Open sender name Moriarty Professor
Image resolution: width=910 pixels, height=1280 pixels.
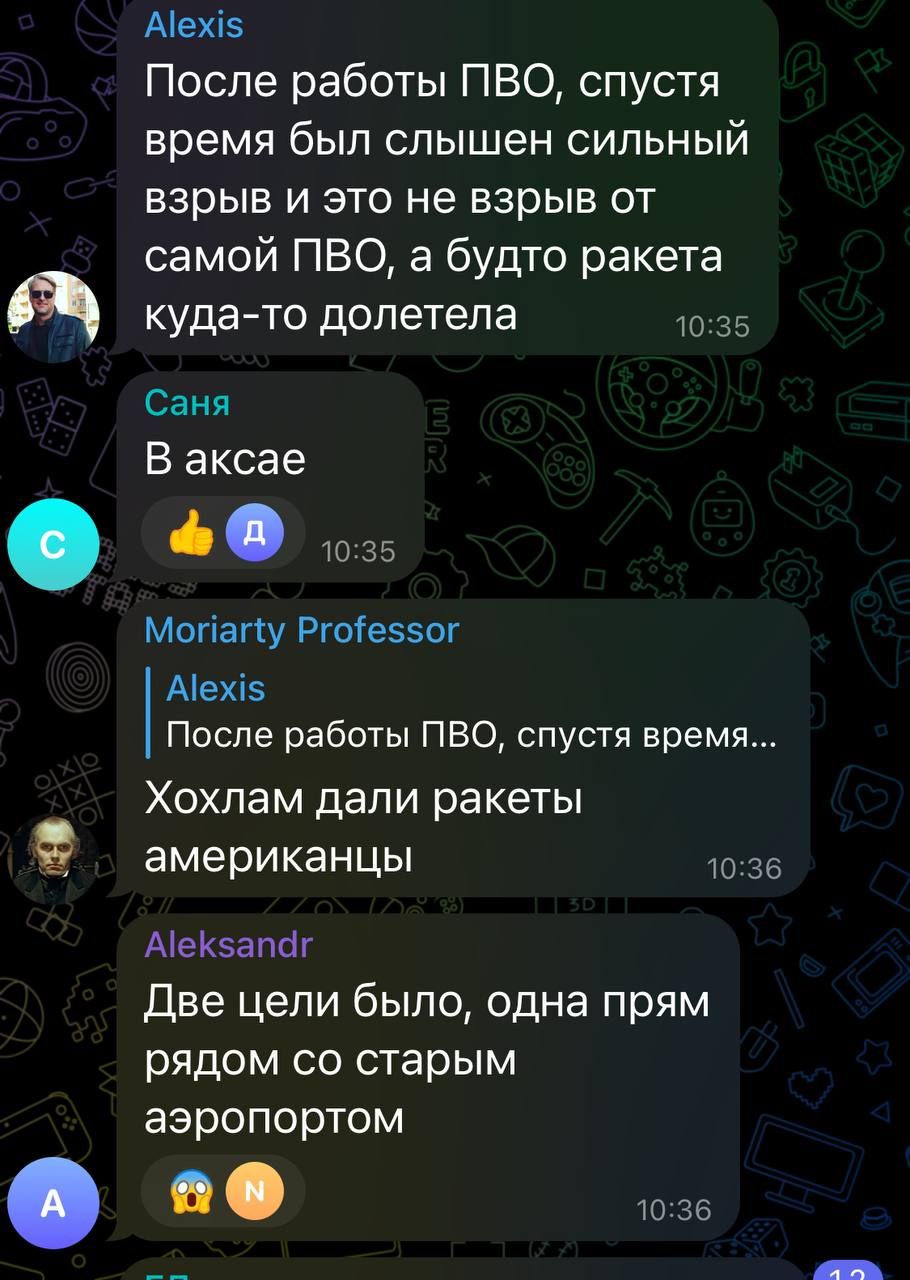coord(302,630)
